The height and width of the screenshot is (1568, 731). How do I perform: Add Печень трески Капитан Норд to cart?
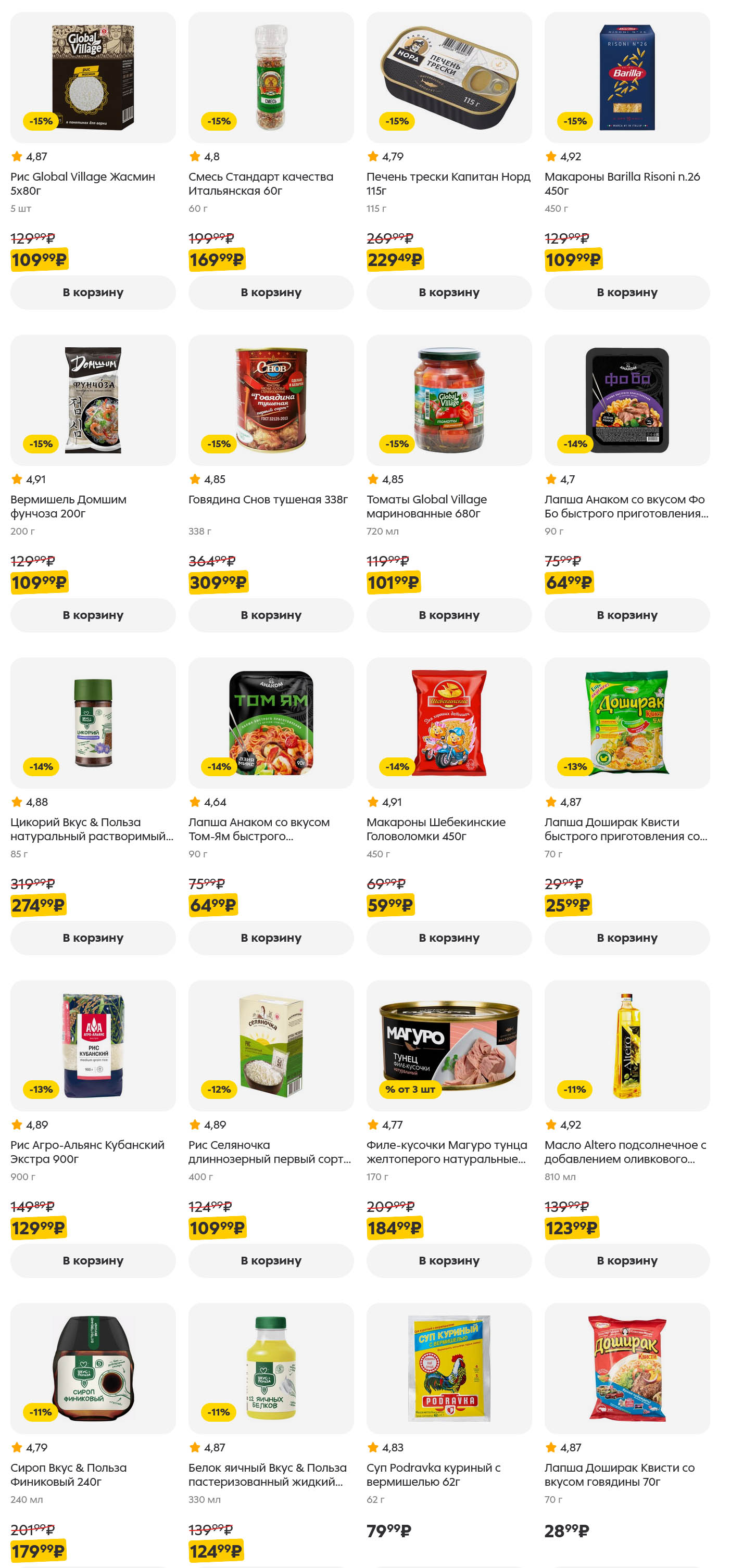tap(449, 292)
